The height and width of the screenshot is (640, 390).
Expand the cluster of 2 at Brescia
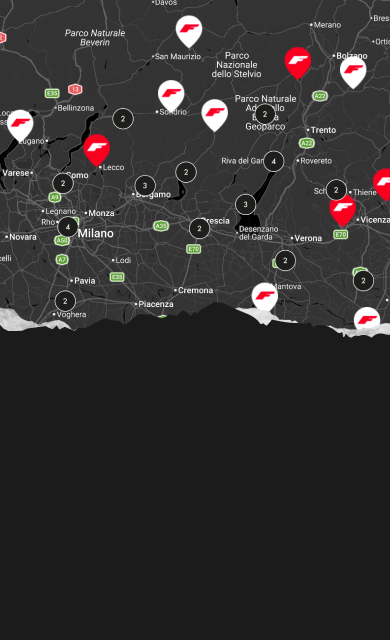pyautogui.click(x=199, y=228)
